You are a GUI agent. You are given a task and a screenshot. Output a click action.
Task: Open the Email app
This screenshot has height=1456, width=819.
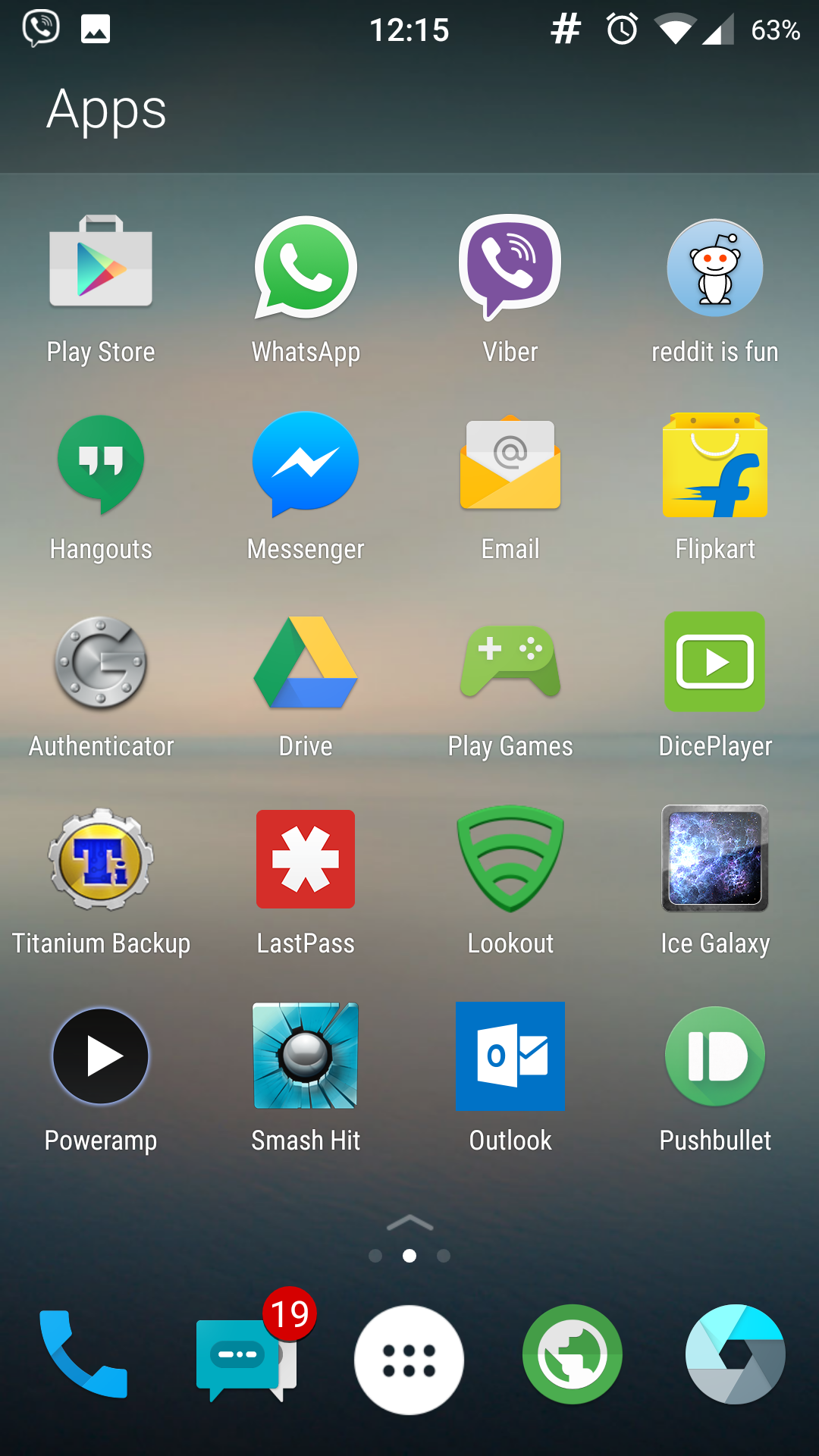click(x=510, y=463)
